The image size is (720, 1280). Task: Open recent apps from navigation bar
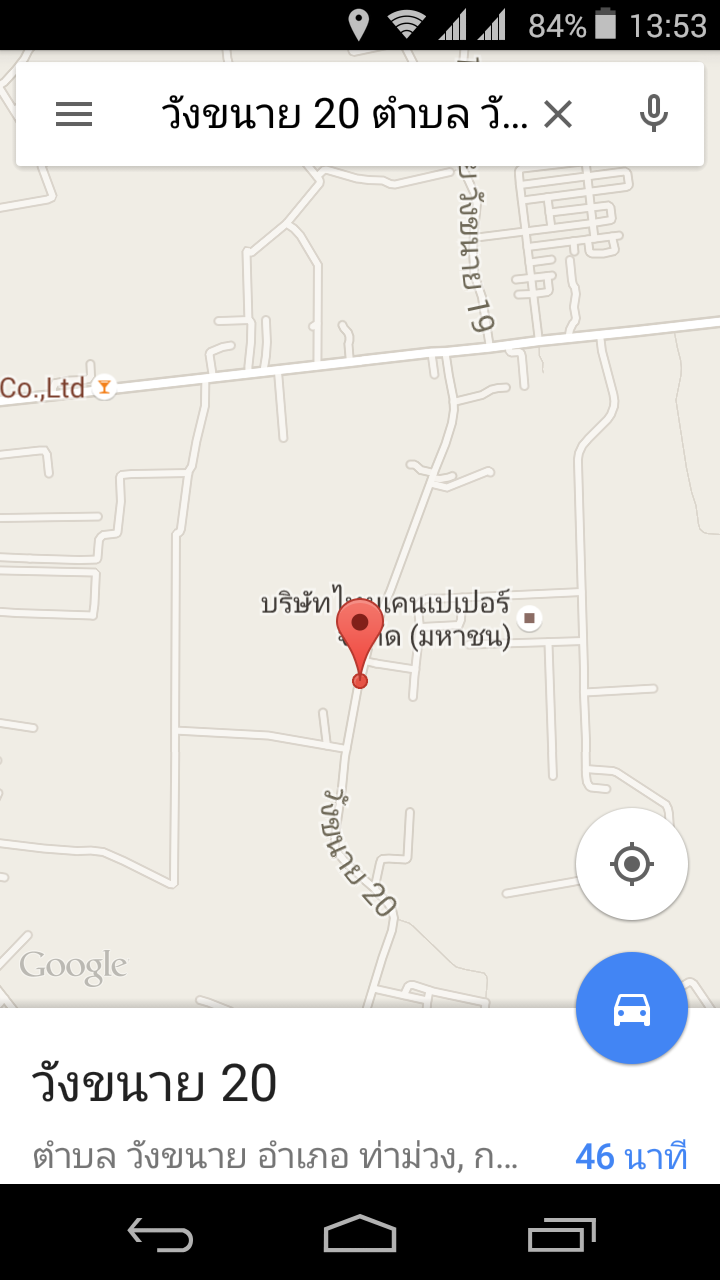(561, 1235)
